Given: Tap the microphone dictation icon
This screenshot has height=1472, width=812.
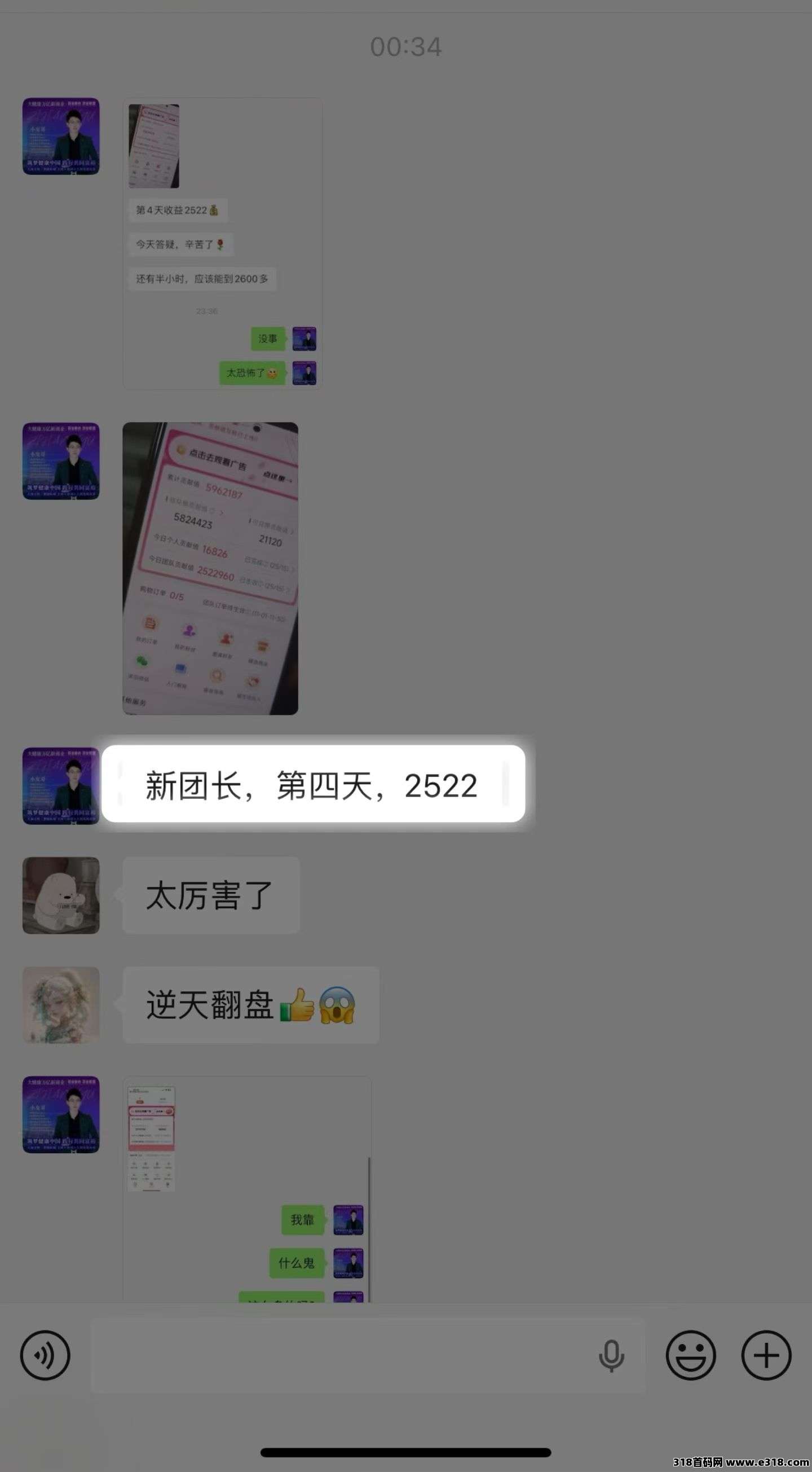Looking at the screenshot, I should point(611,1355).
